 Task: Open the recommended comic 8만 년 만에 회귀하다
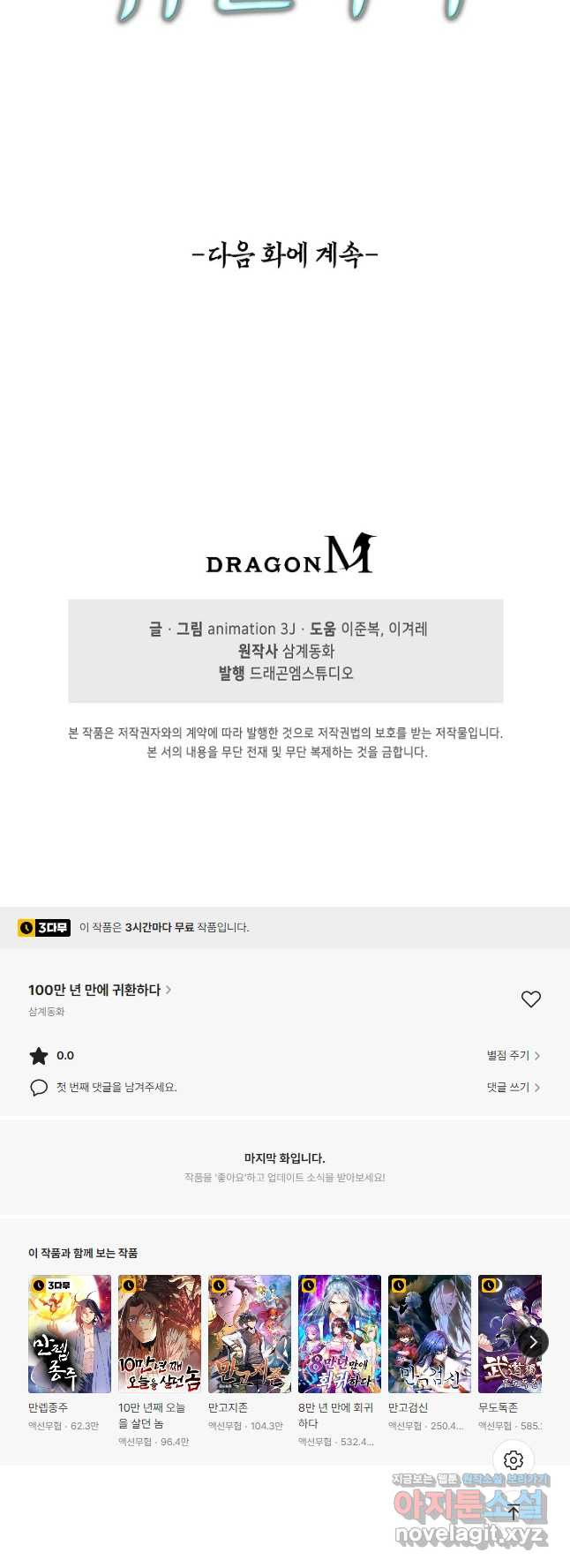(340, 1333)
